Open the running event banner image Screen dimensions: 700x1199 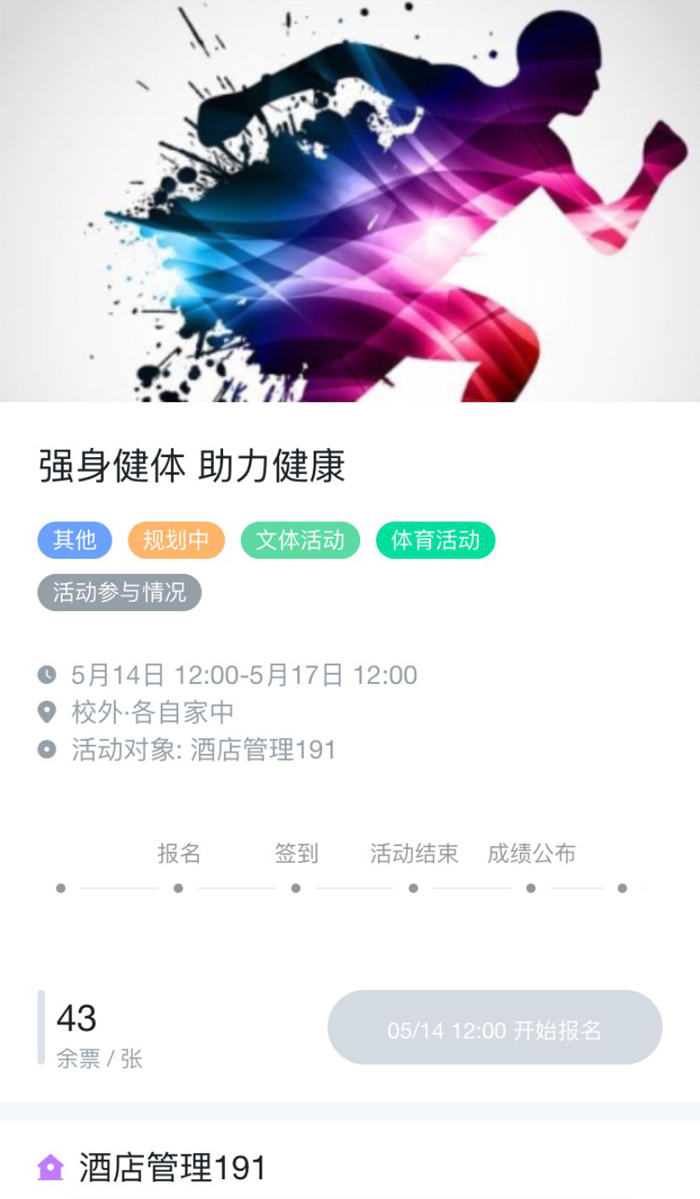350,200
